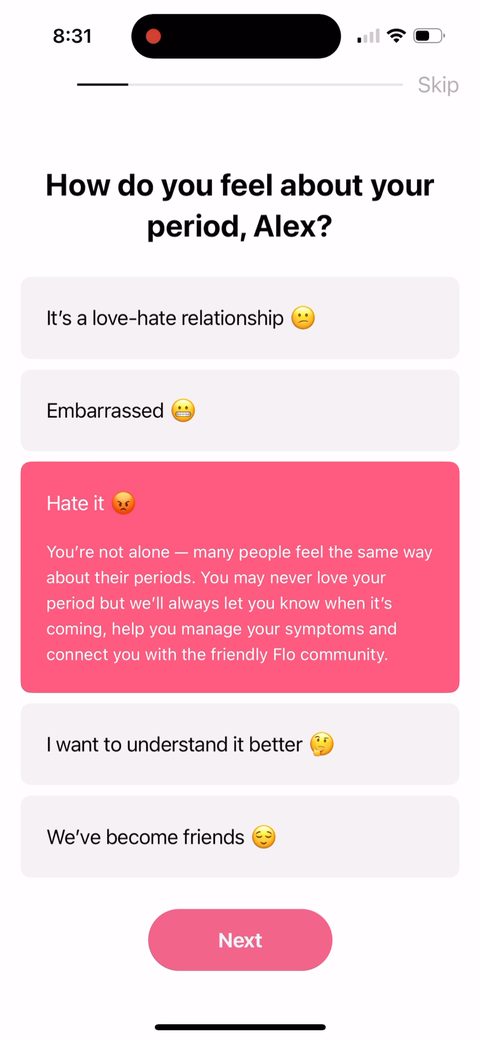
Task: Skip this question
Action: click(438, 85)
